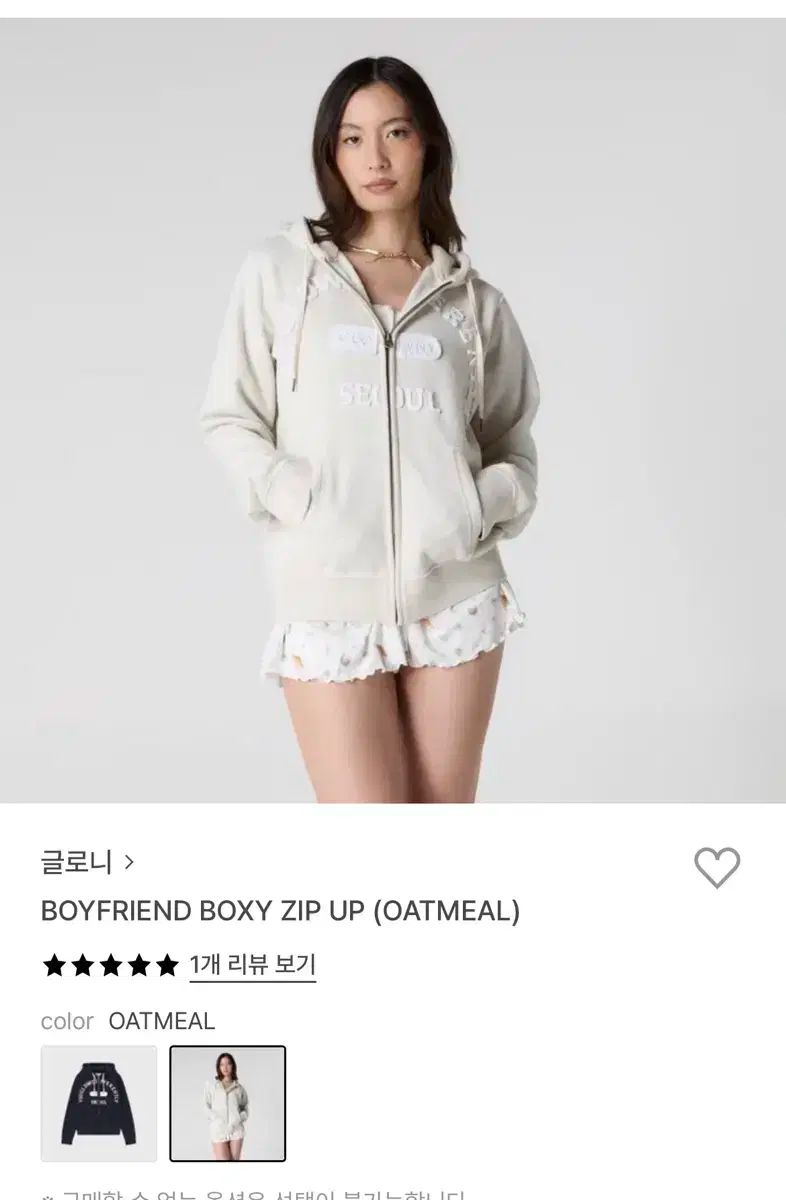Select the navy hoodie color thumbnail
This screenshot has height=1200, width=786.
coord(99,1103)
